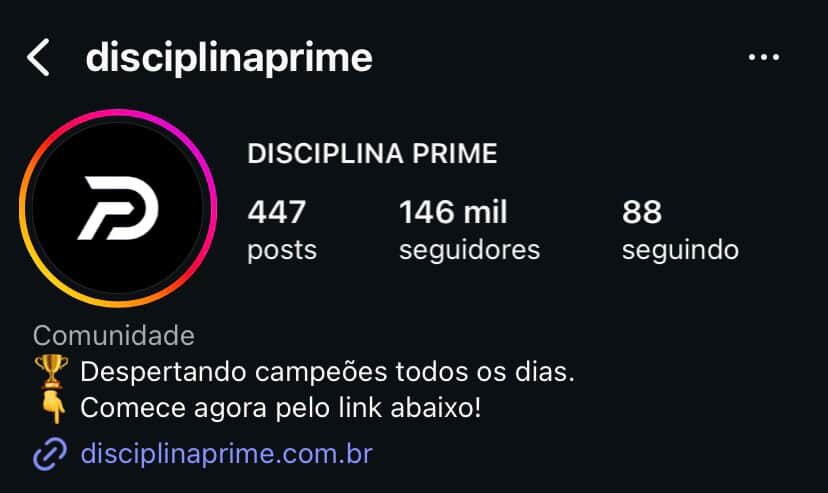This screenshot has width=828, height=493.
Task: Open the 146 mil seguidores list
Action: [x=468, y=230]
